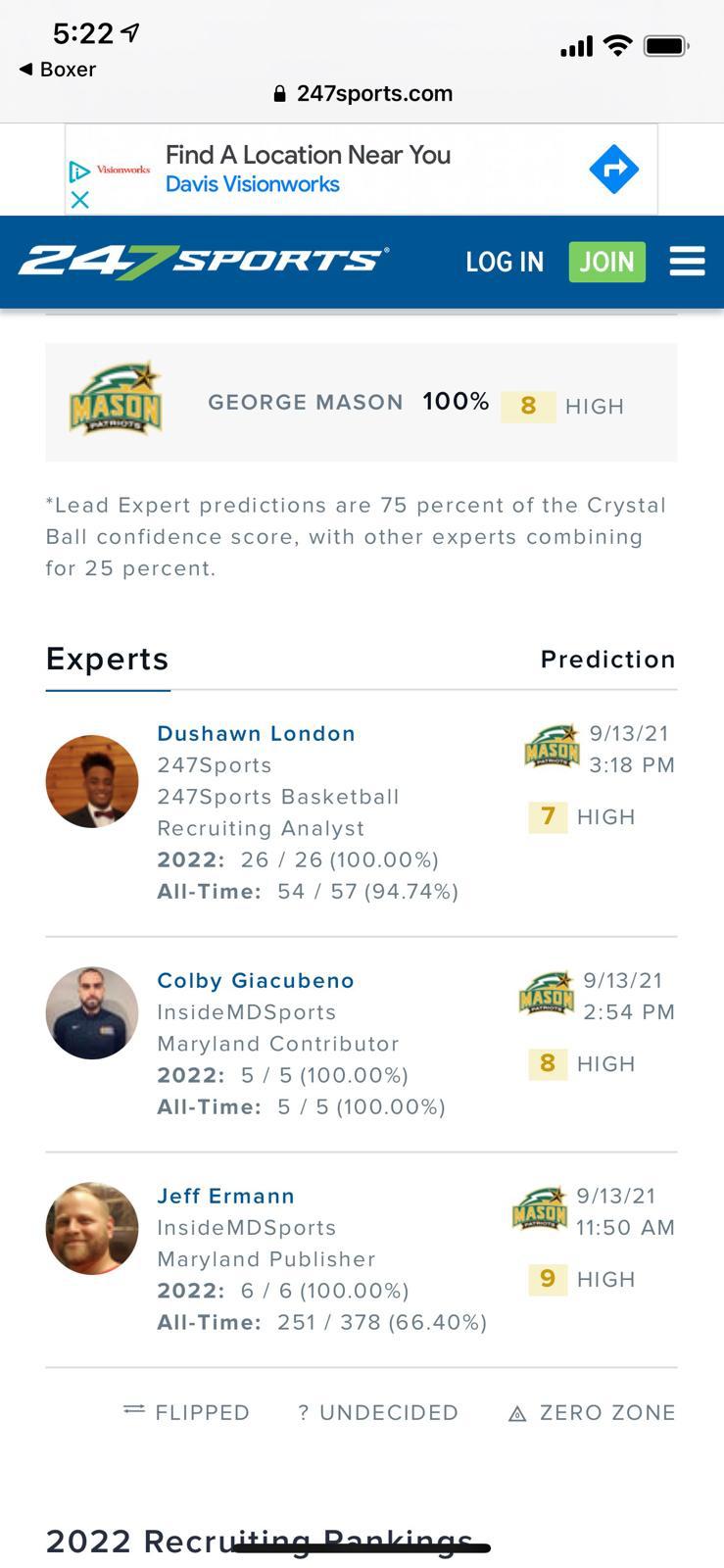Open Colby Giacubeno's profile

[256, 980]
